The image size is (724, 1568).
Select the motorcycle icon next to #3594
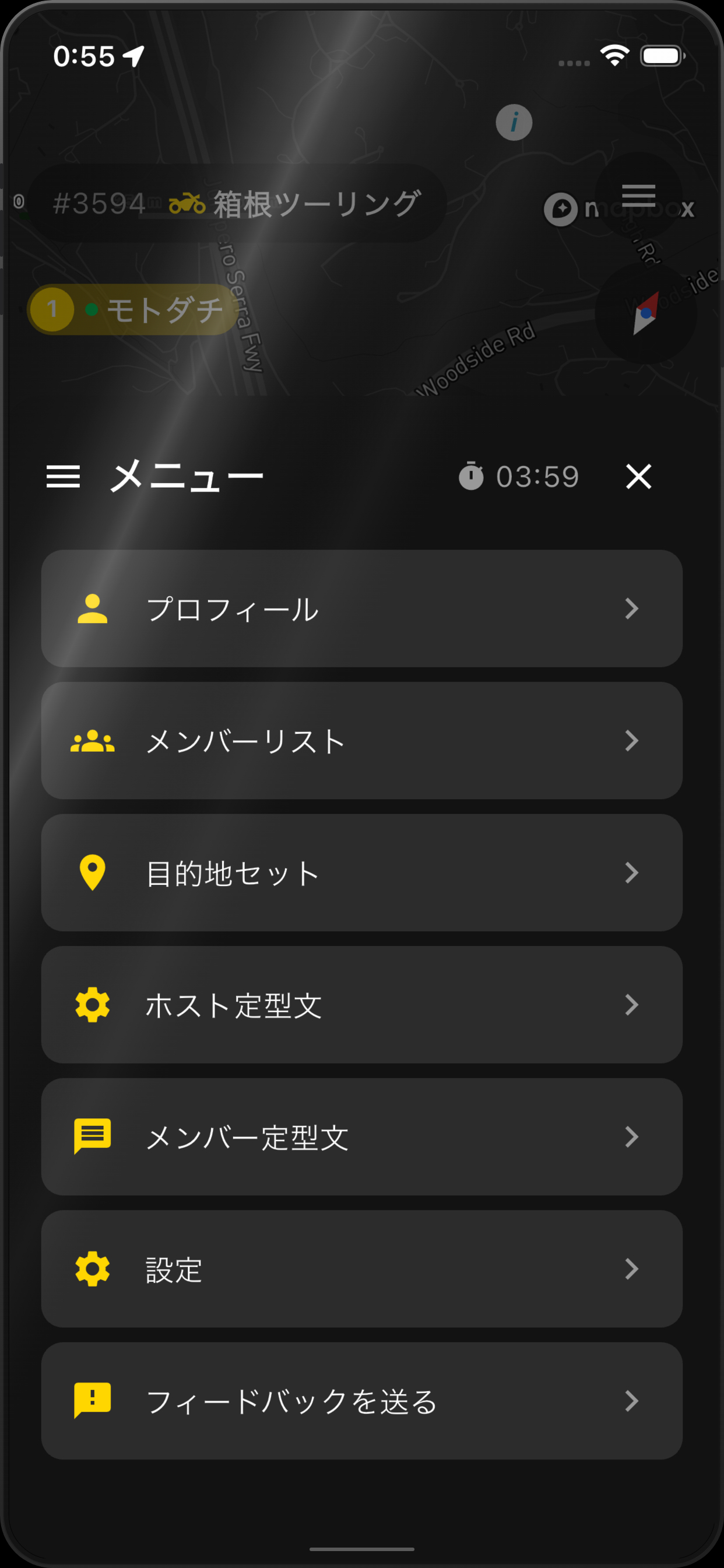point(187,204)
